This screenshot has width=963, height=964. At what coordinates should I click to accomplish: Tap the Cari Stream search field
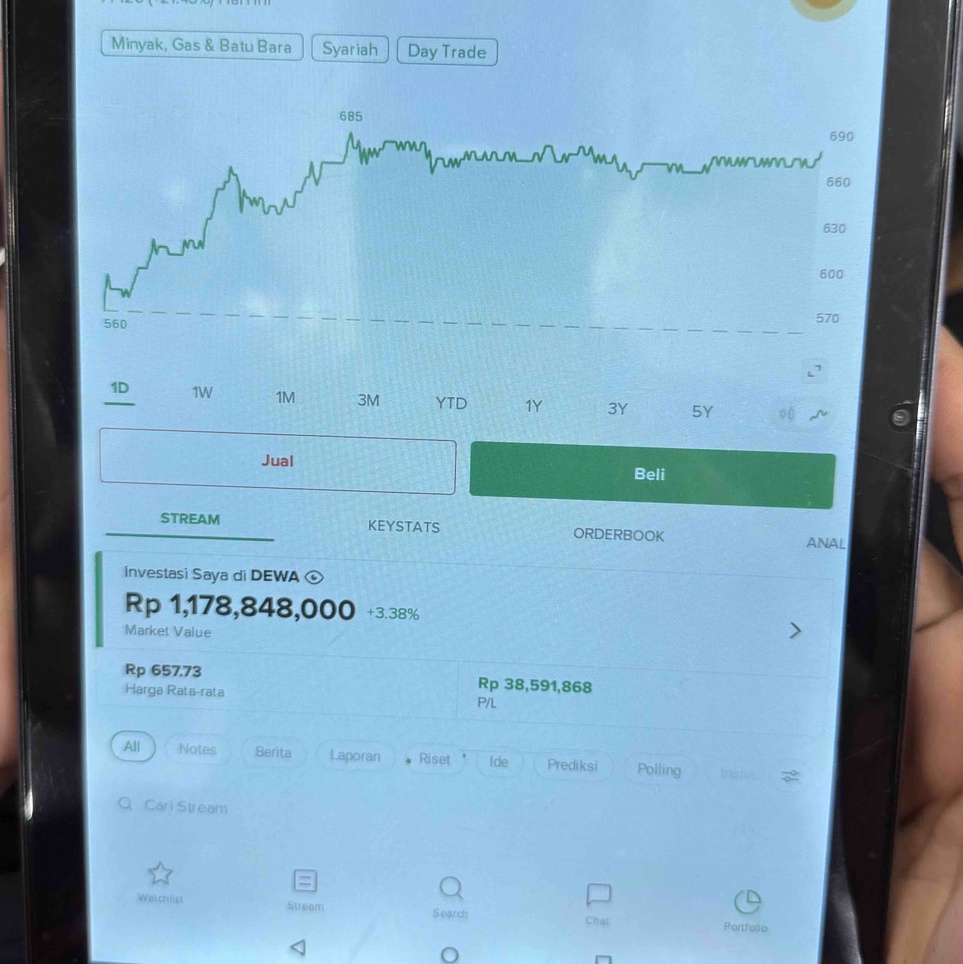point(186,806)
